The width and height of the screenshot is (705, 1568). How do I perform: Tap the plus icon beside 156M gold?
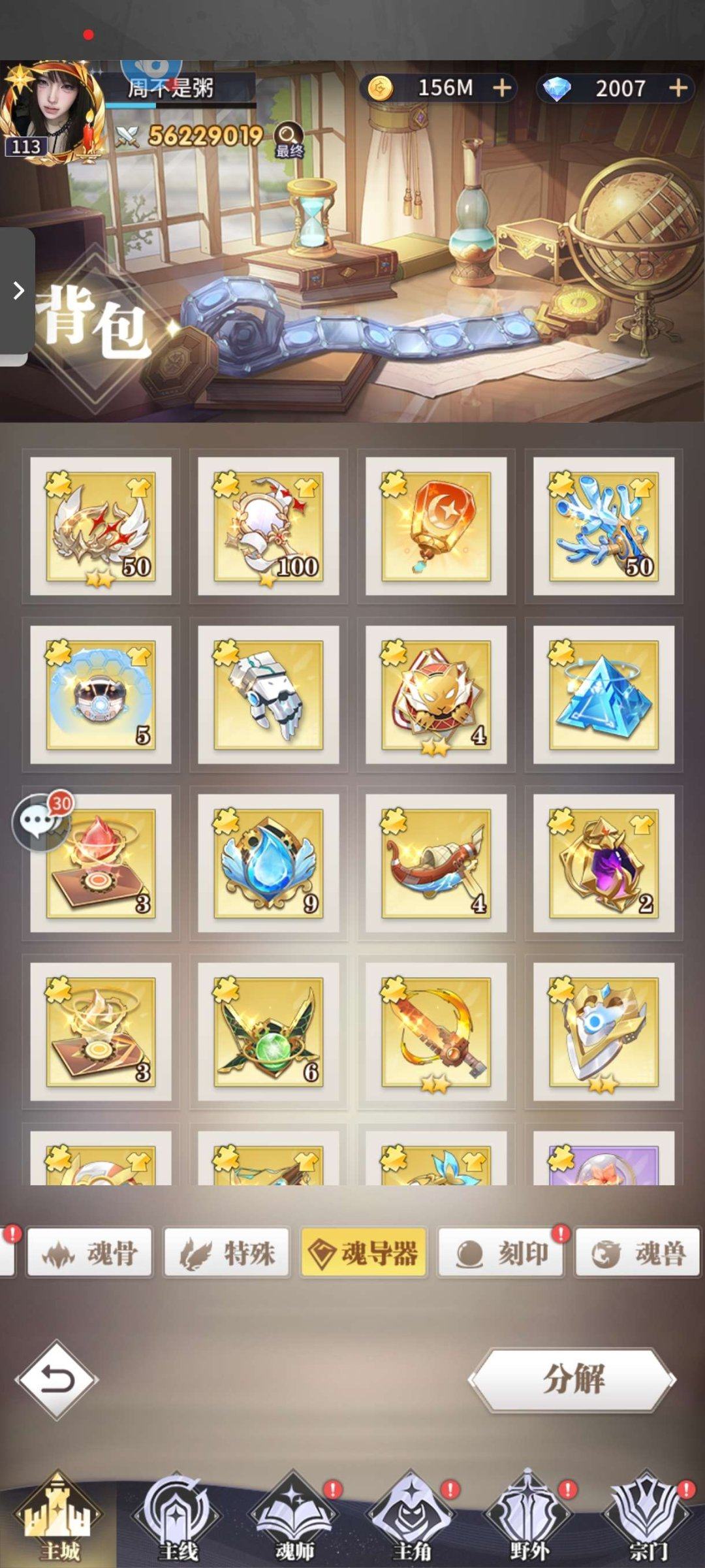click(501, 88)
